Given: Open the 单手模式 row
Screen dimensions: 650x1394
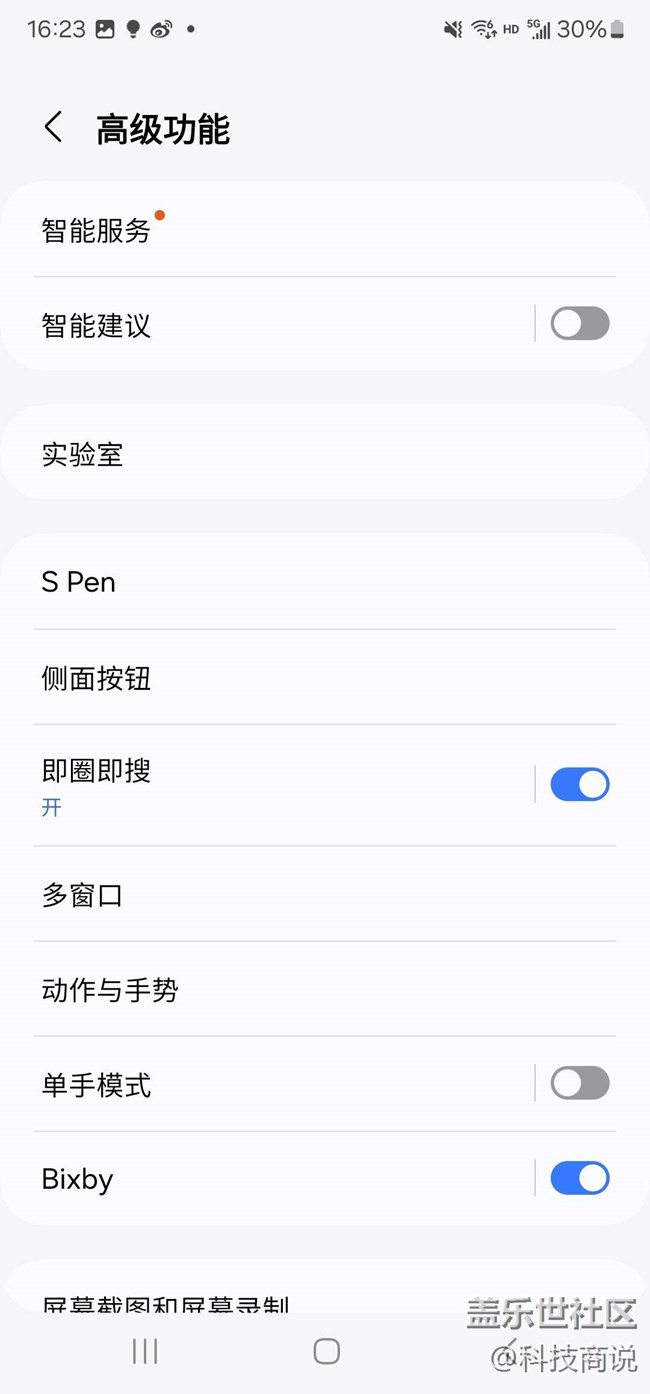Looking at the screenshot, I should tap(267, 1084).
